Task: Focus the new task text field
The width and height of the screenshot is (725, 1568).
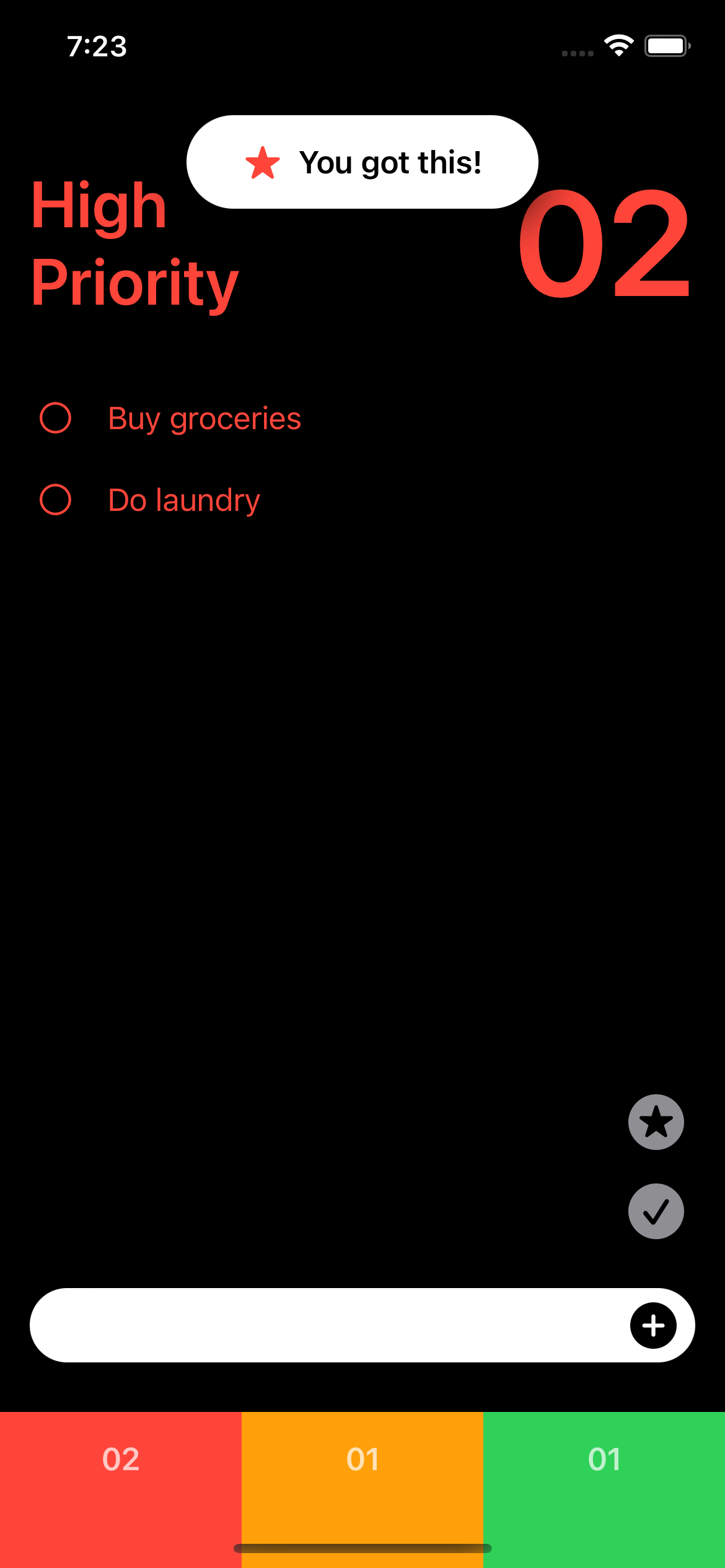Action: click(328, 1325)
